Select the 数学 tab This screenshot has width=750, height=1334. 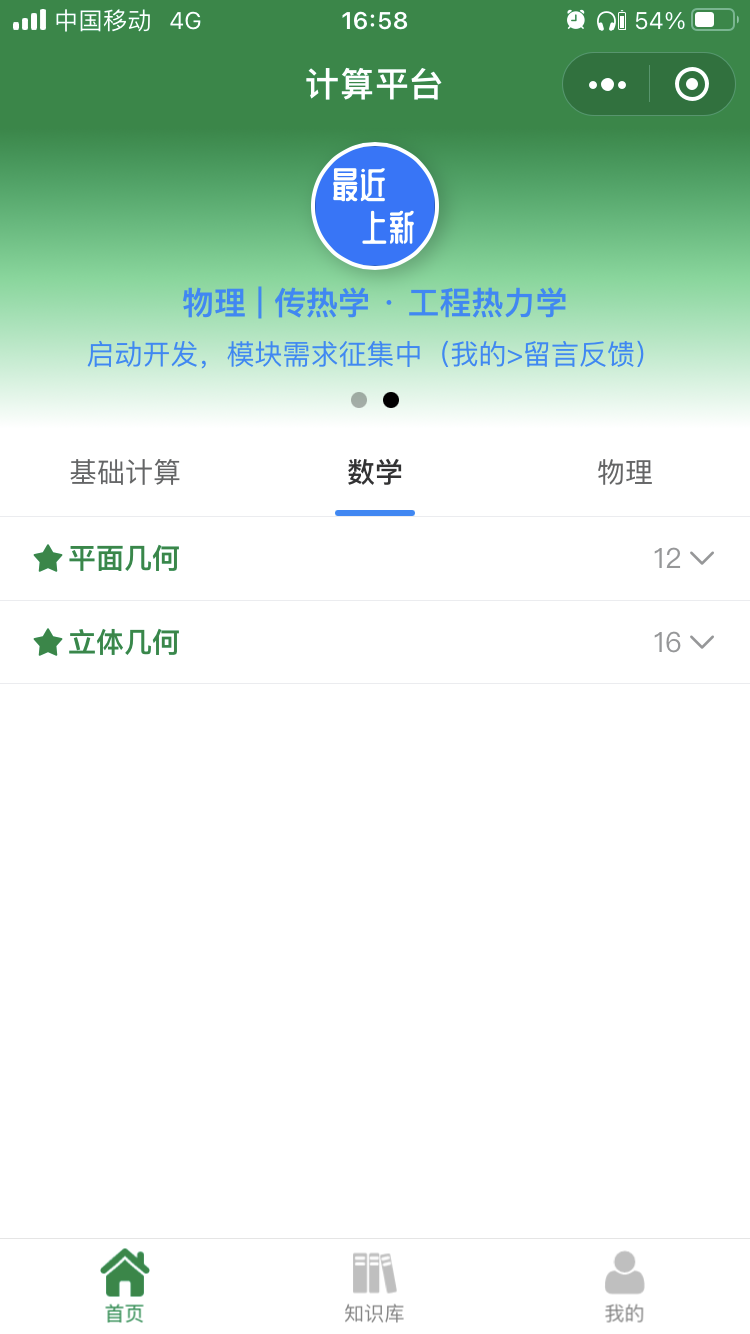(375, 472)
